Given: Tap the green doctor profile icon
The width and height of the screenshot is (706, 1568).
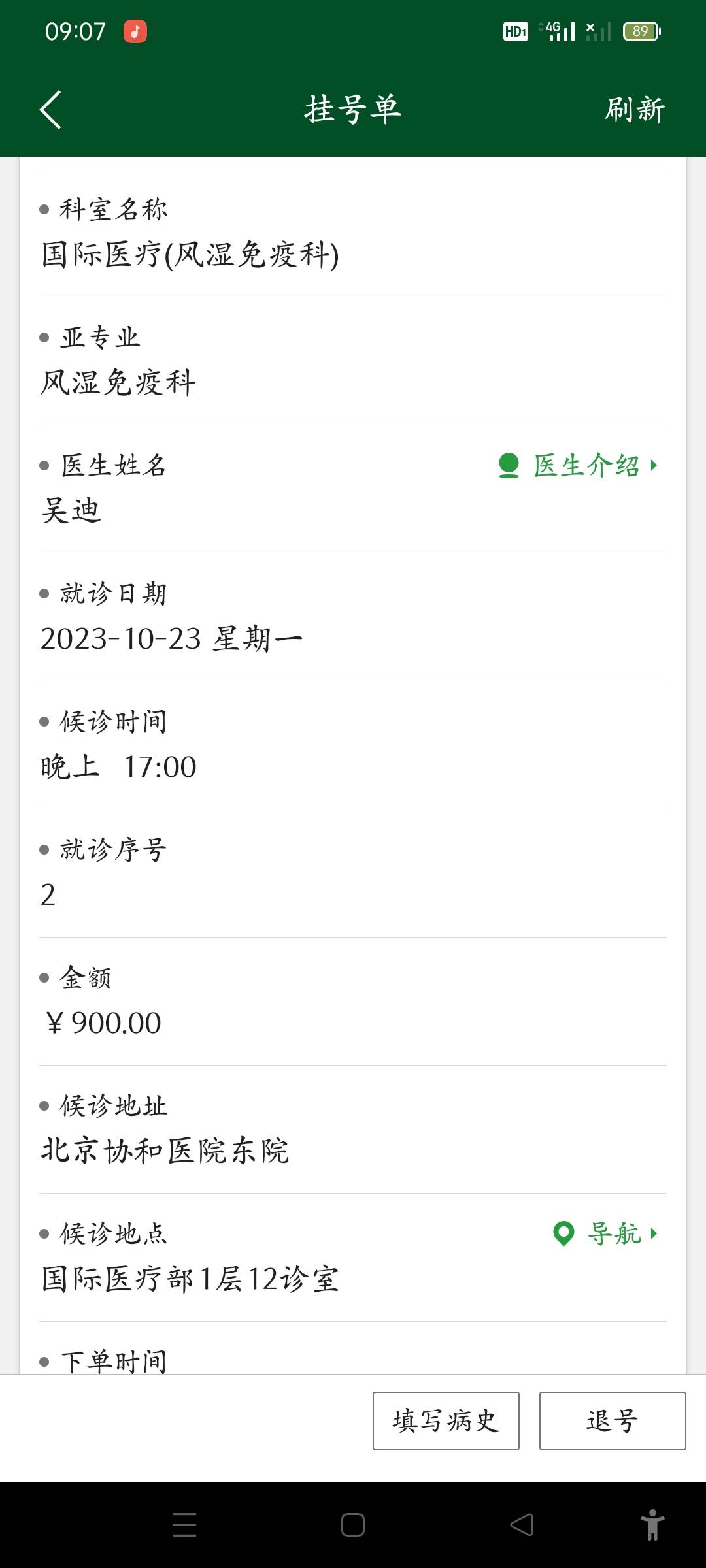Looking at the screenshot, I should 509,465.
